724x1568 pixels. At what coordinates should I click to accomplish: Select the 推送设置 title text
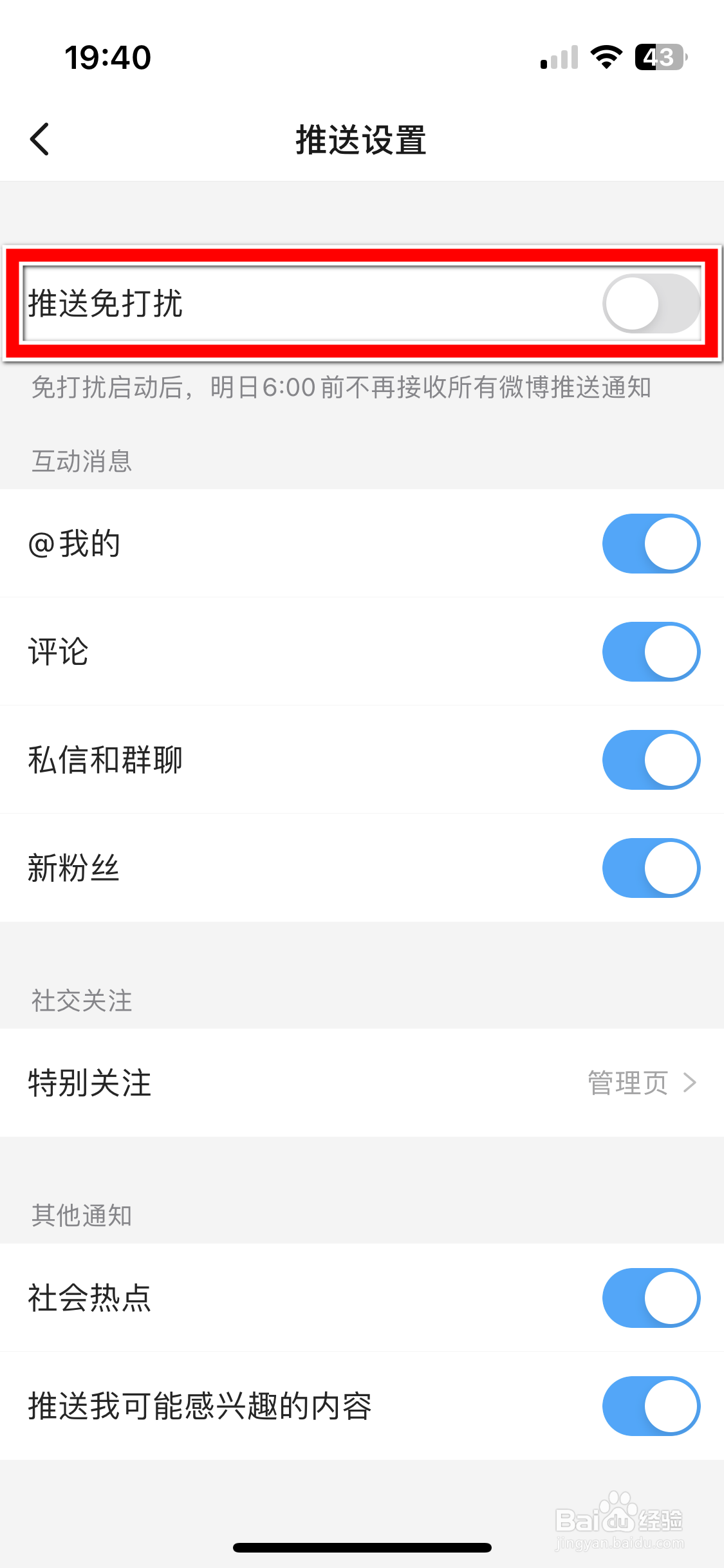tap(362, 139)
